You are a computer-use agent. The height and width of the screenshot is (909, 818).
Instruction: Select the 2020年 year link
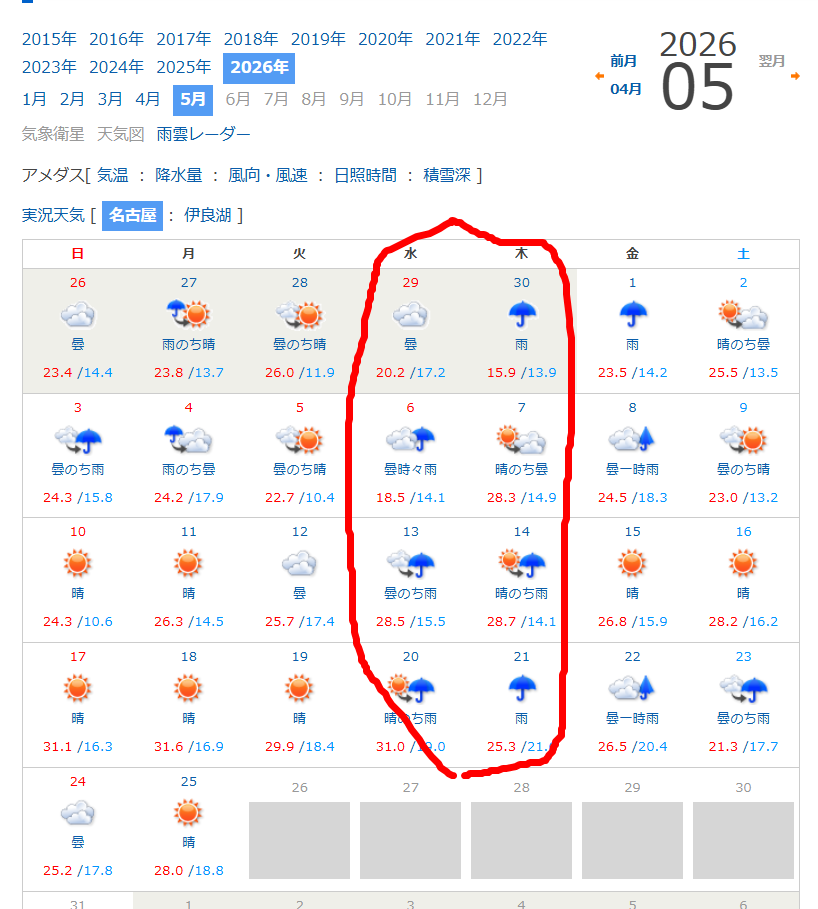(386, 39)
